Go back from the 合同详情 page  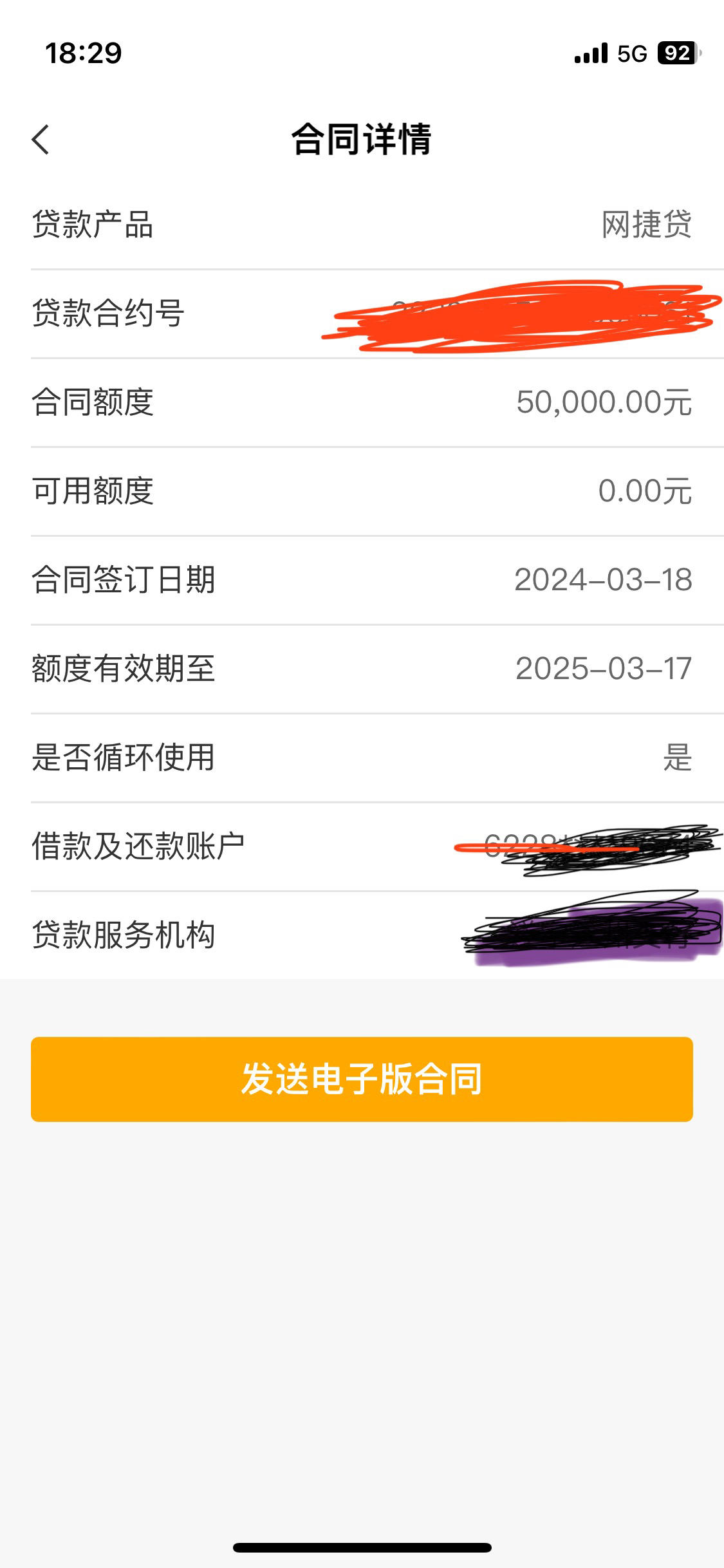41,140
